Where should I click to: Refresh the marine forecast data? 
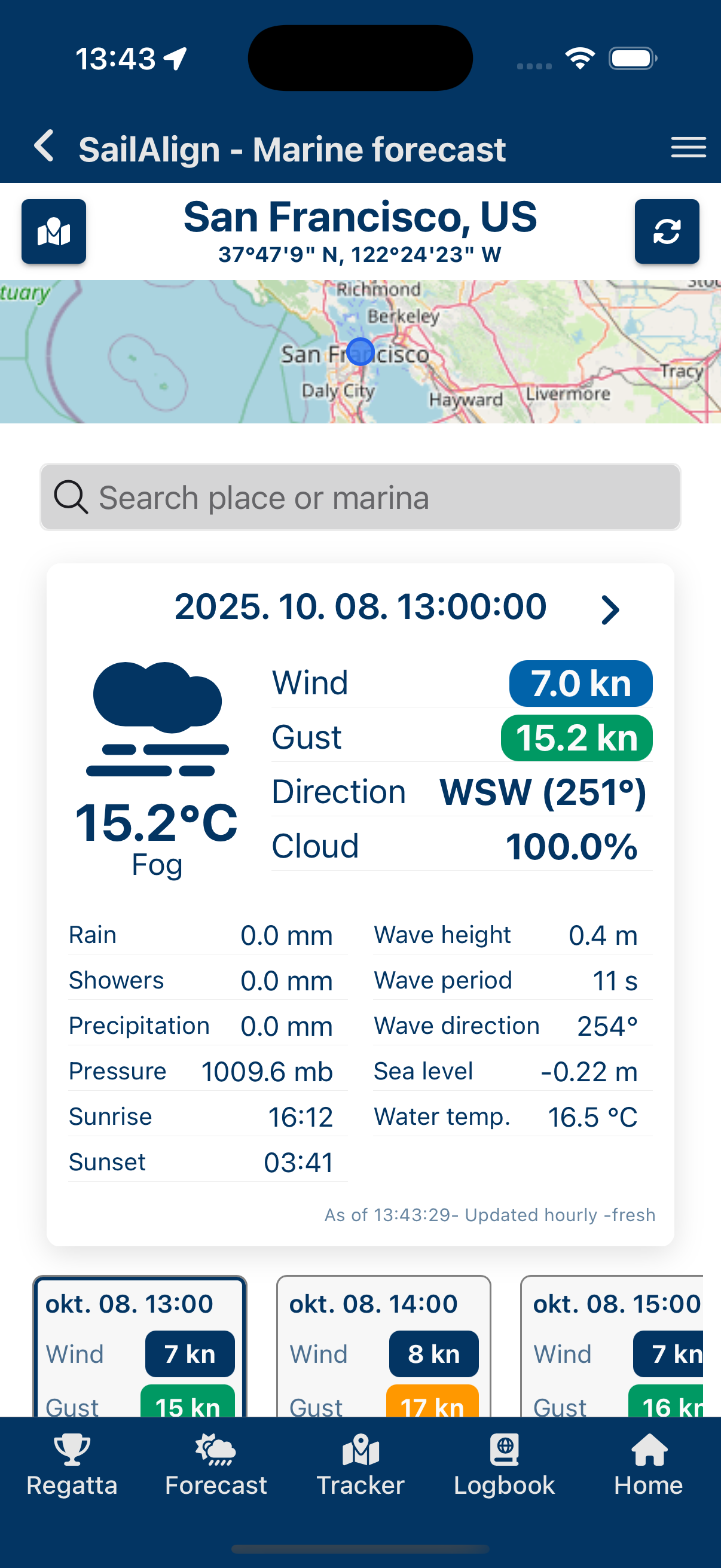(x=667, y=231)
